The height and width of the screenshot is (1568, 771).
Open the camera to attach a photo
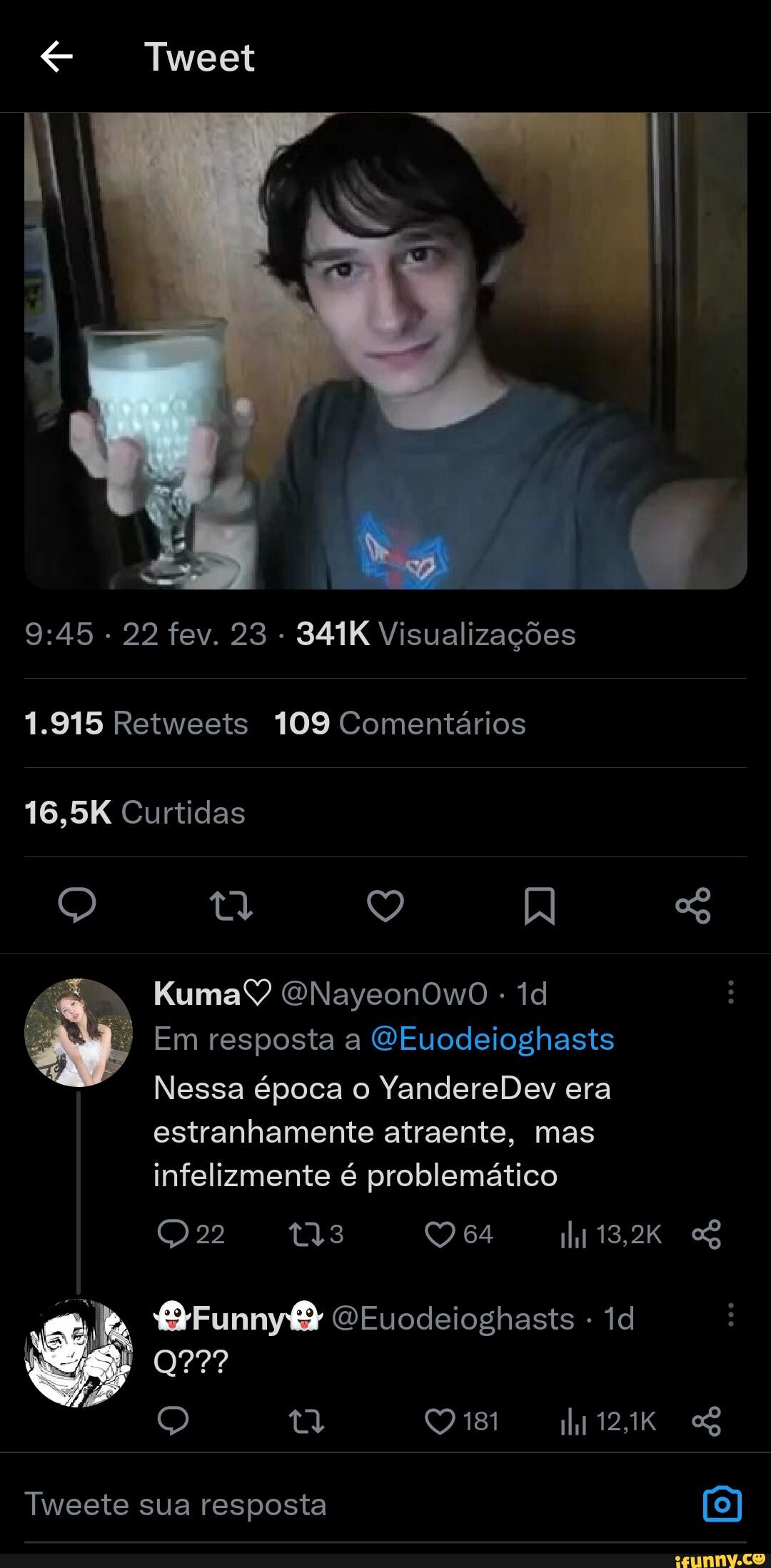coord(722,1504)
